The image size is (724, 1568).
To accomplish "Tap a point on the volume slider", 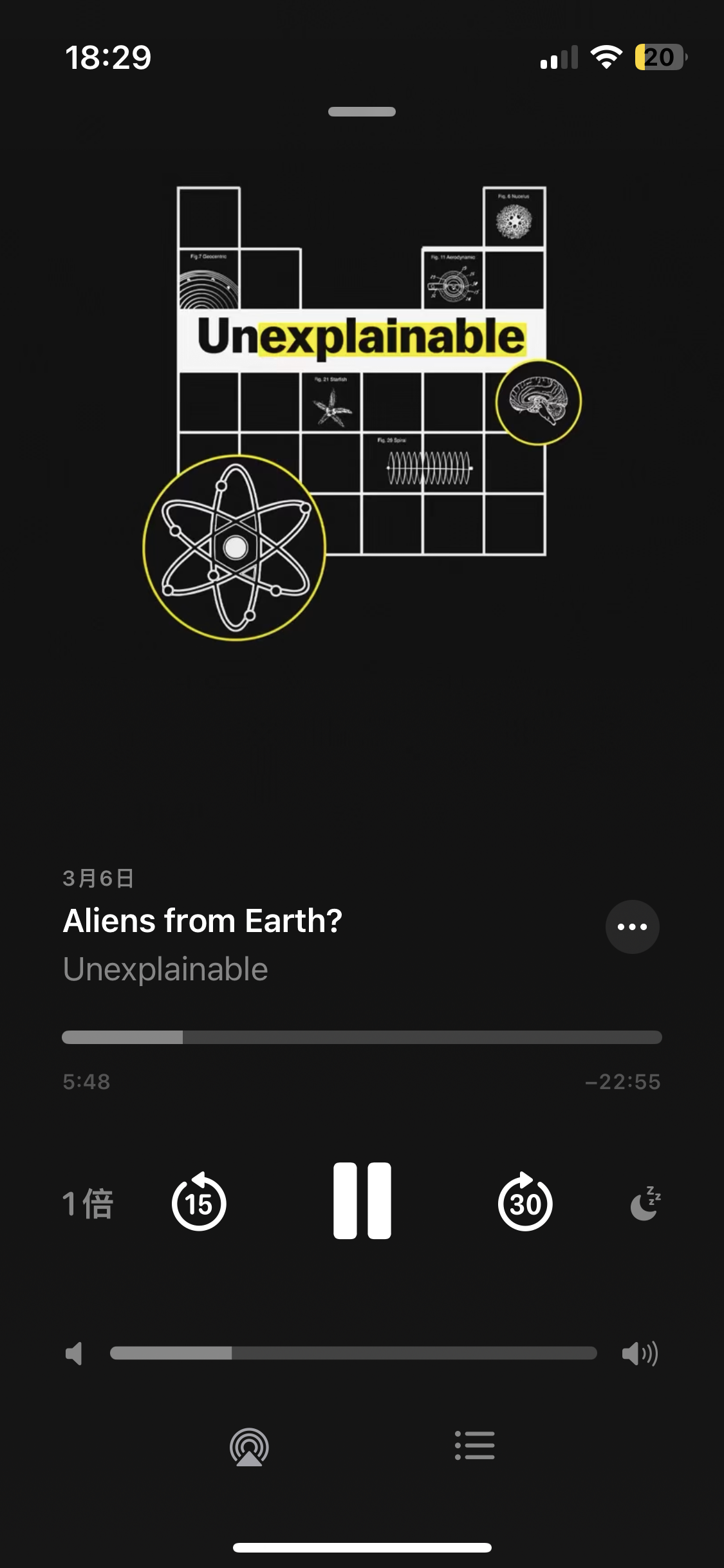I will coord(354,1353).
